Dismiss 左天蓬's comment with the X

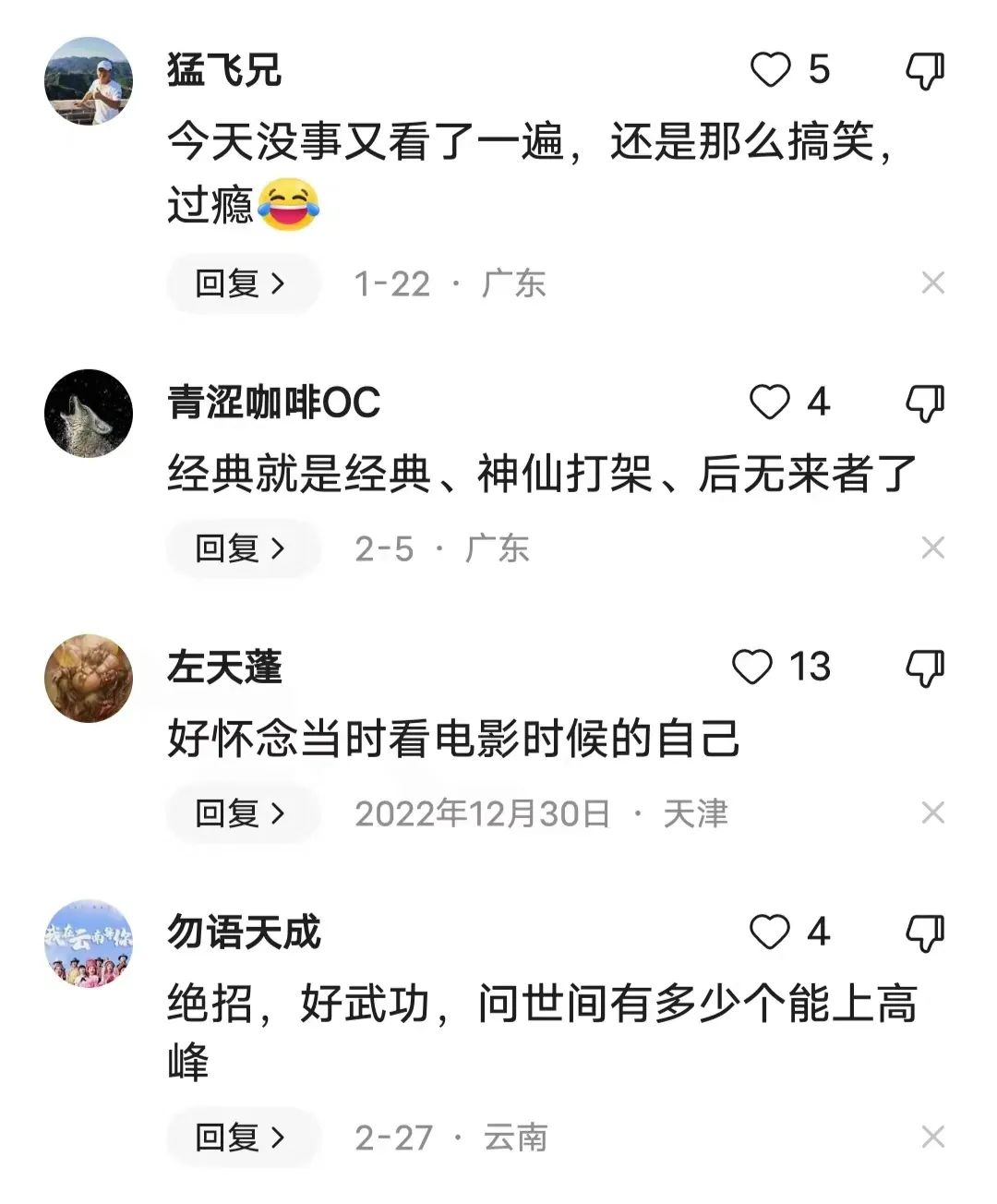pos(932,813)
